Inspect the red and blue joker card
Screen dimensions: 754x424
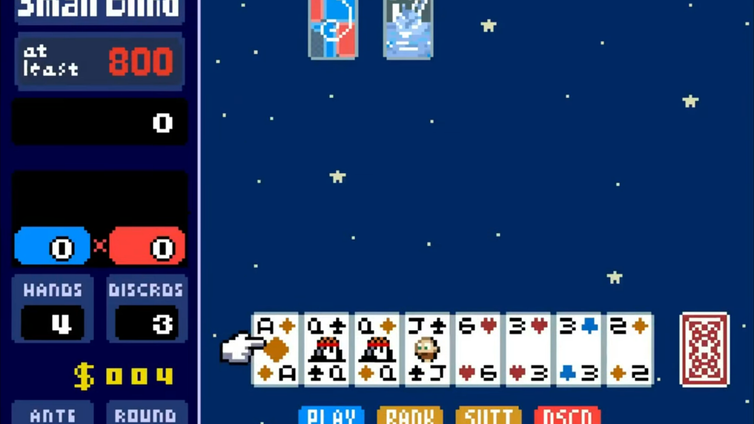click(x=333, y=28)
